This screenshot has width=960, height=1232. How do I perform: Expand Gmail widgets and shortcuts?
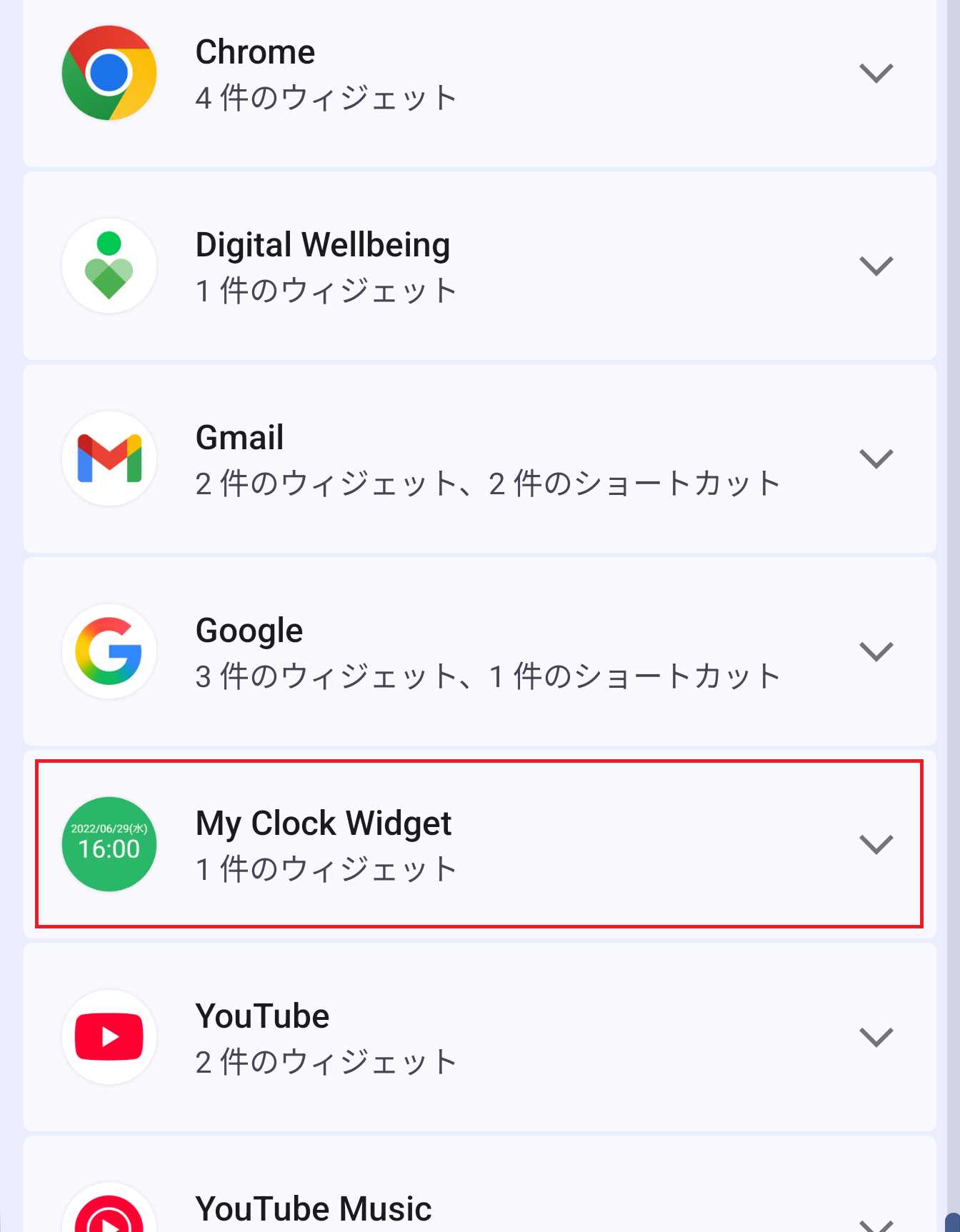pyautogui.click(x=876, y=459)
